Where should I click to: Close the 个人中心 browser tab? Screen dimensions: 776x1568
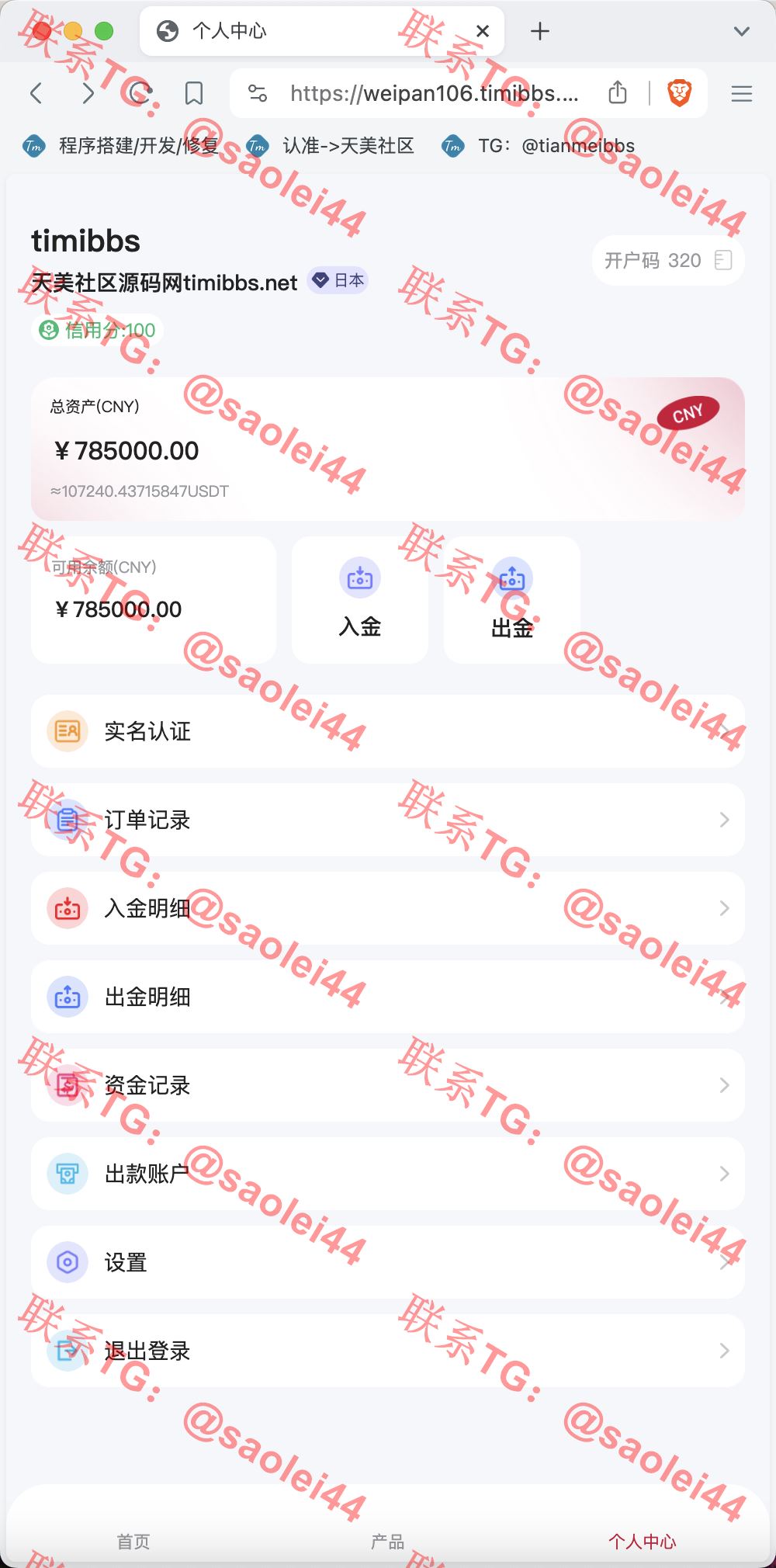click(483, 31)
